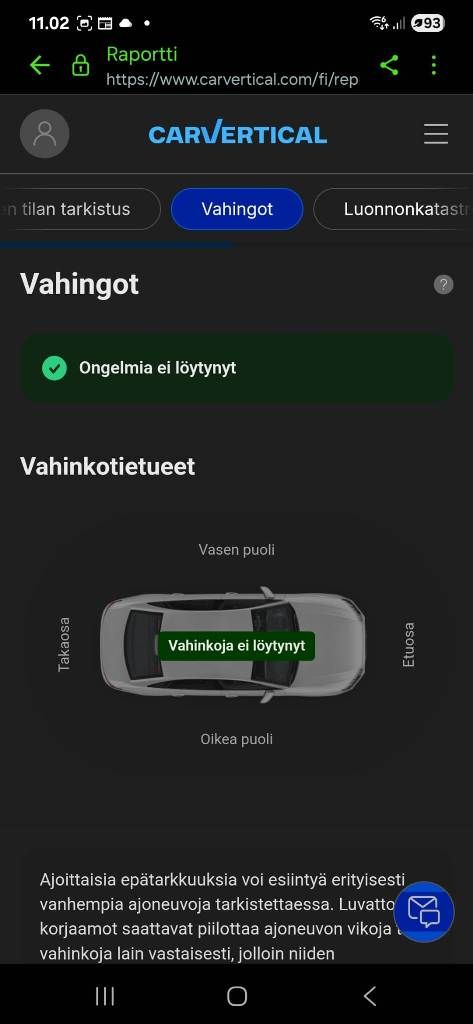Tap the system home button
This screenshot has height=1024, width=473.
pos(236,996)
